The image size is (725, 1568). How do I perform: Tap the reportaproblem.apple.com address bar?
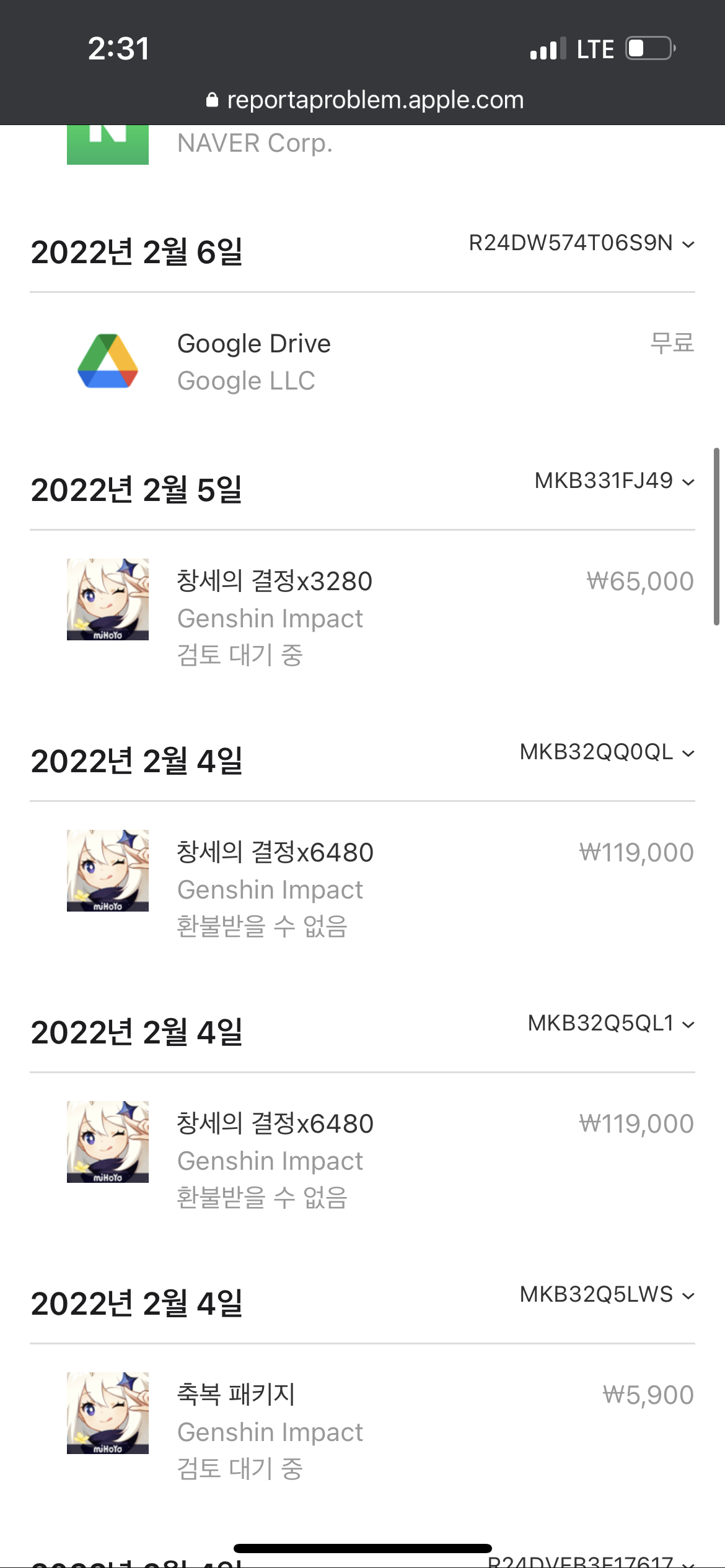364,100
